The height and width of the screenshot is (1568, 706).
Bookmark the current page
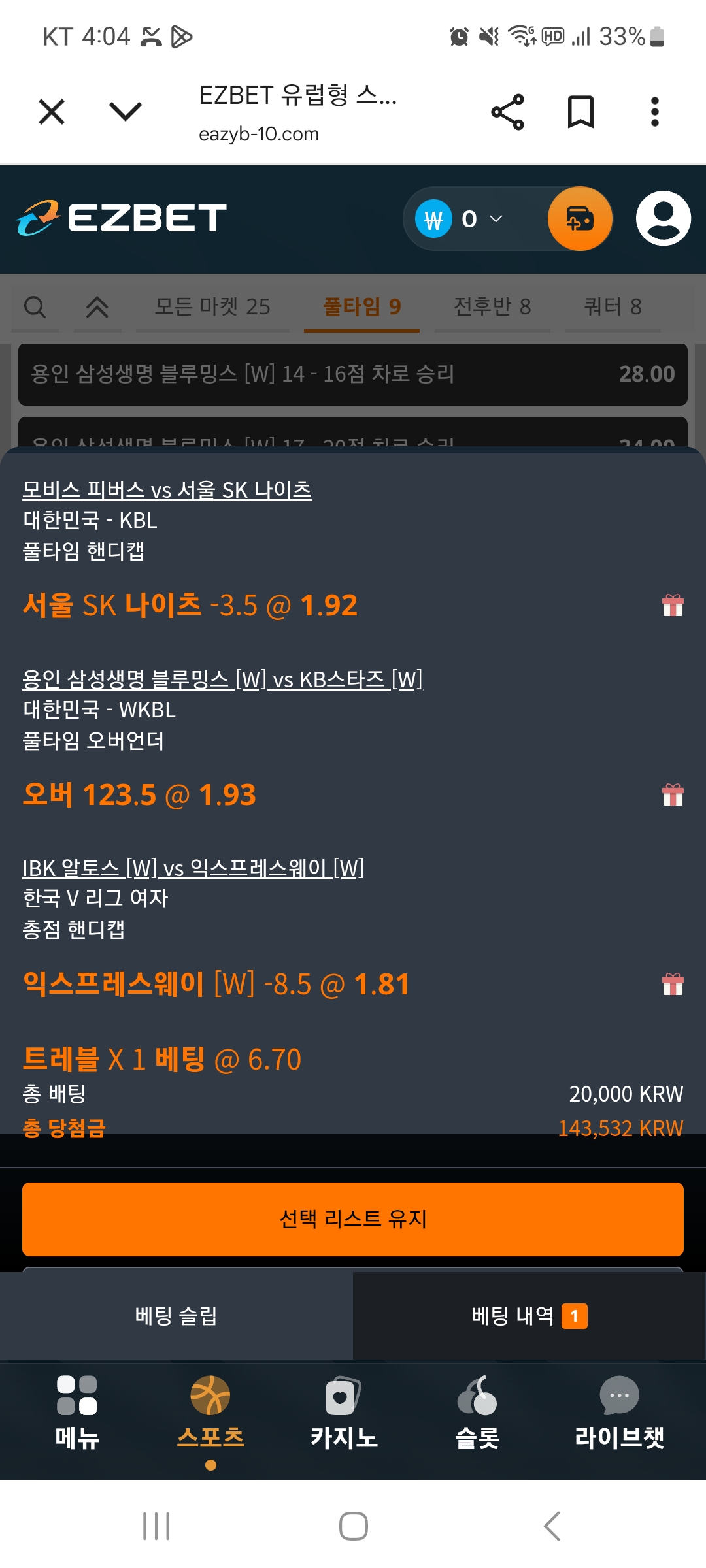pyautogui.click(x=580, y=112)
